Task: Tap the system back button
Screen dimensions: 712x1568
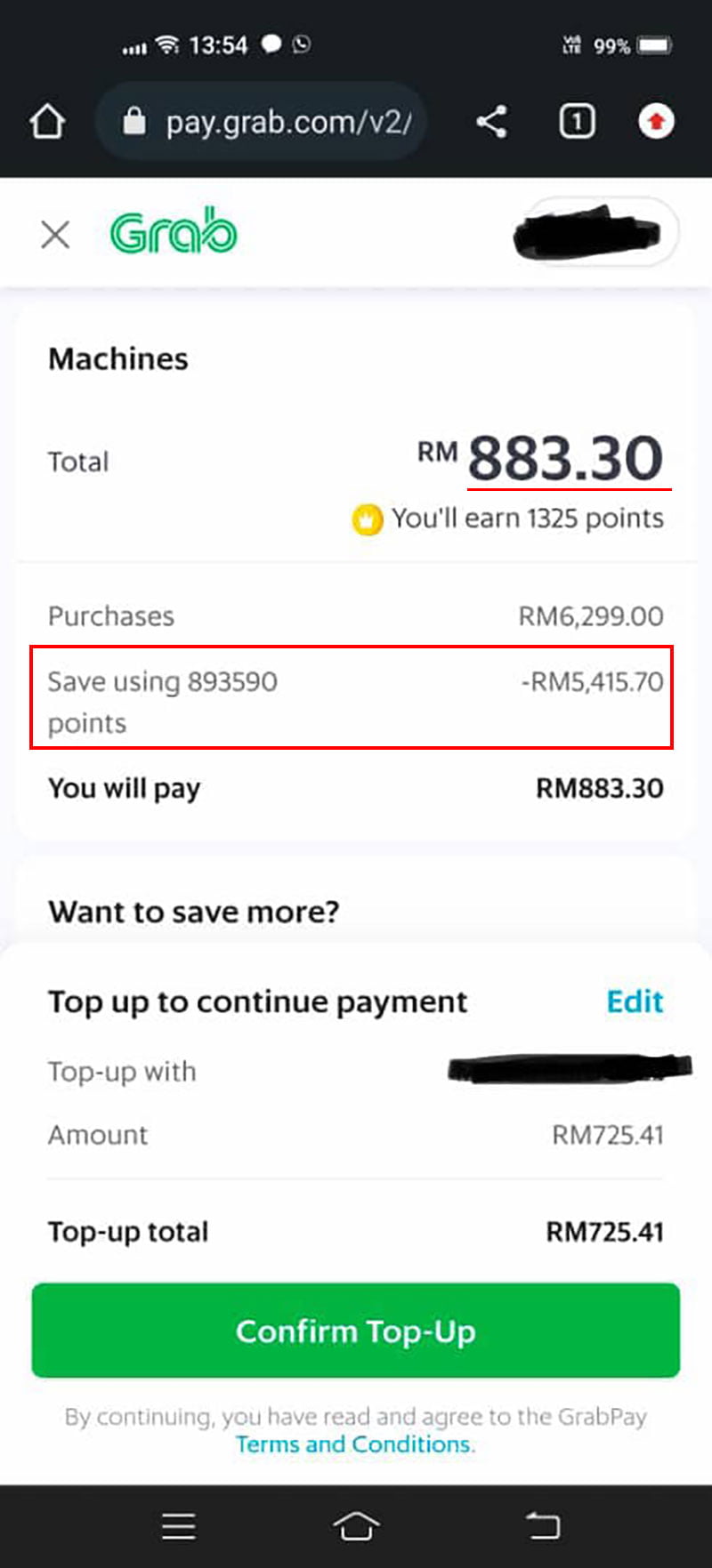Action: tap(543, 1526)
